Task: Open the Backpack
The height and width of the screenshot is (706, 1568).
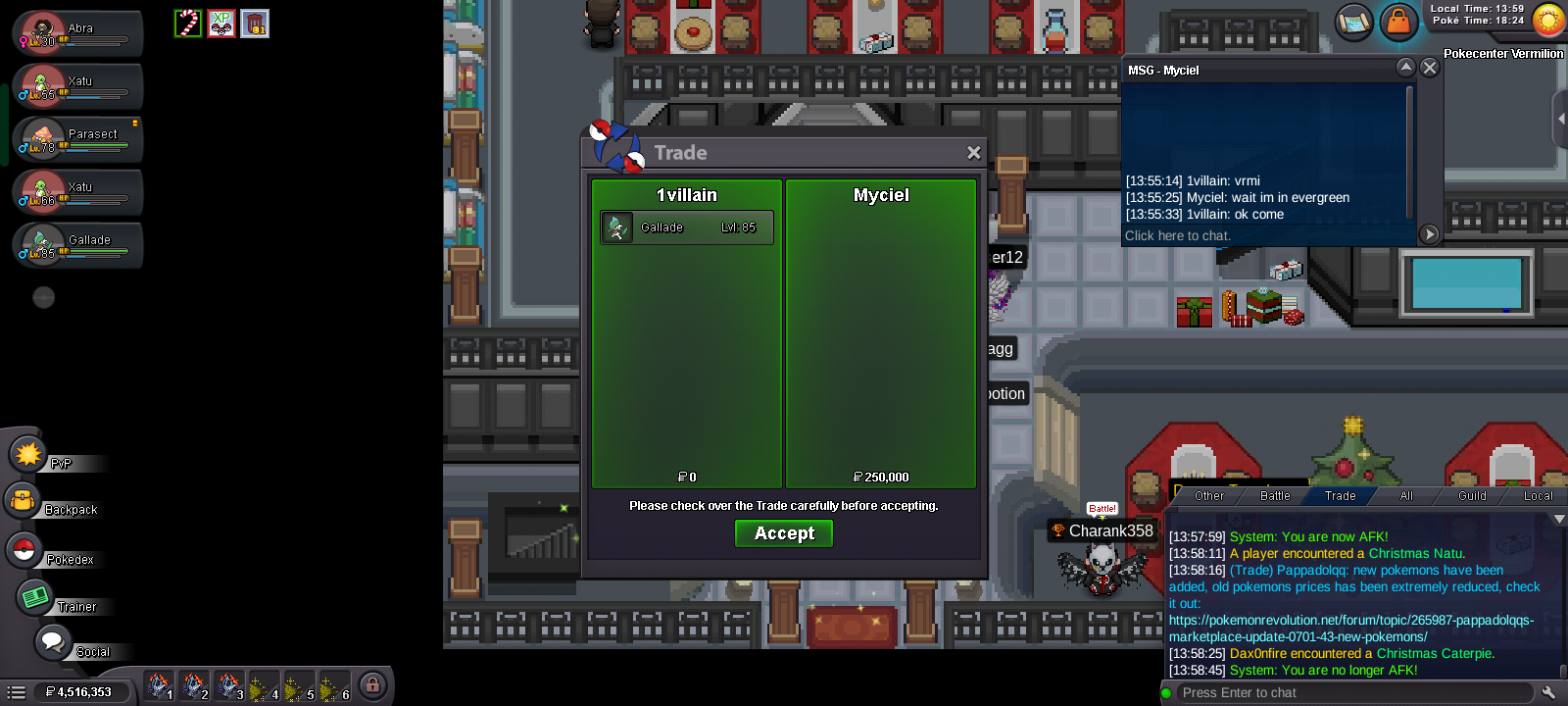Action: click(24, 502)
